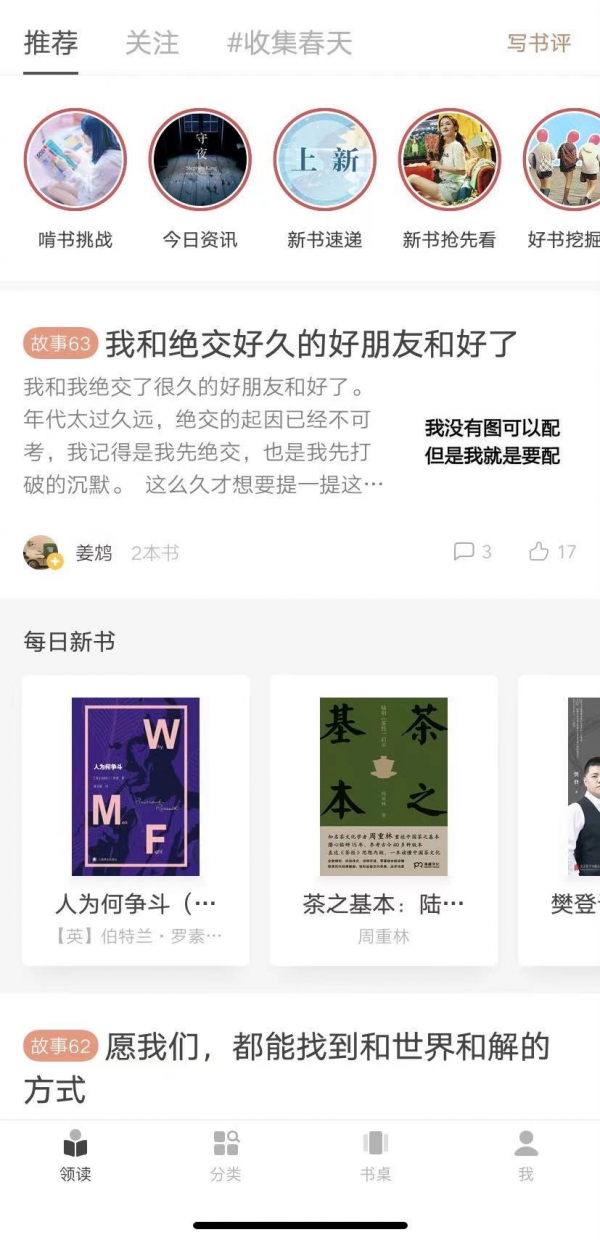Open the 好书挖掘 story circle
The height and width of the screenshot is (1240, 600).
(564, 160)
